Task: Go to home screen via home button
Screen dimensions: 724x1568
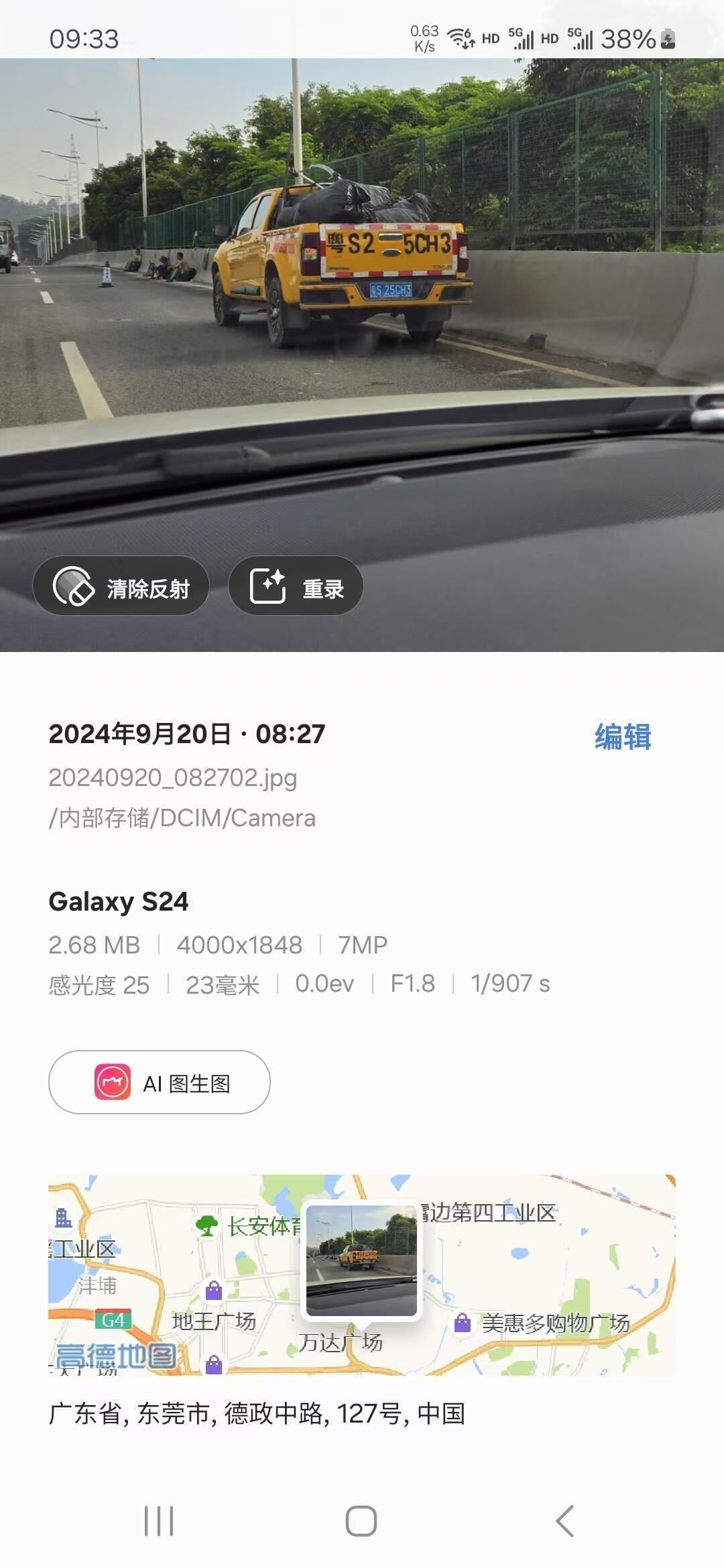Action: (361, 1520)
